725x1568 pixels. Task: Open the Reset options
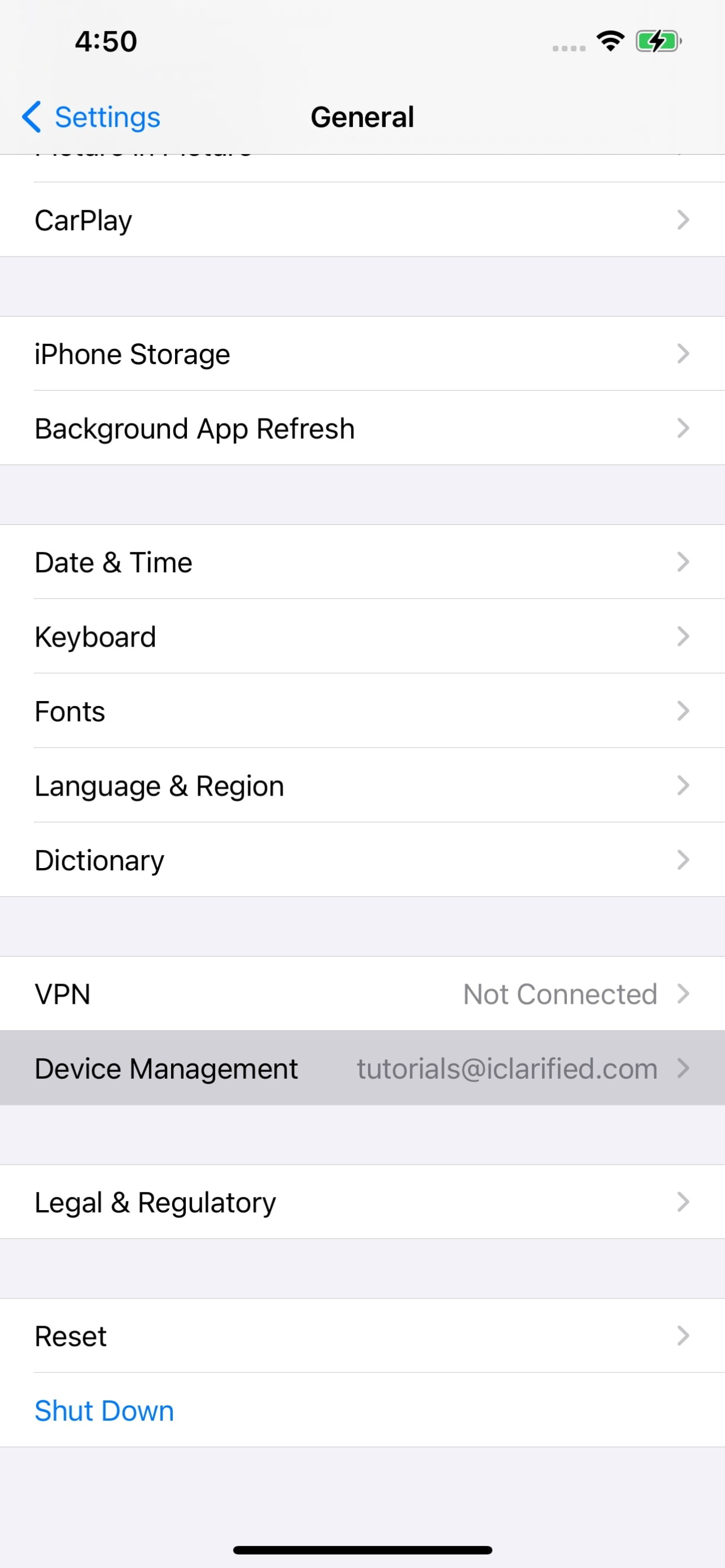pyautogui.click(x=362, y=1336)
